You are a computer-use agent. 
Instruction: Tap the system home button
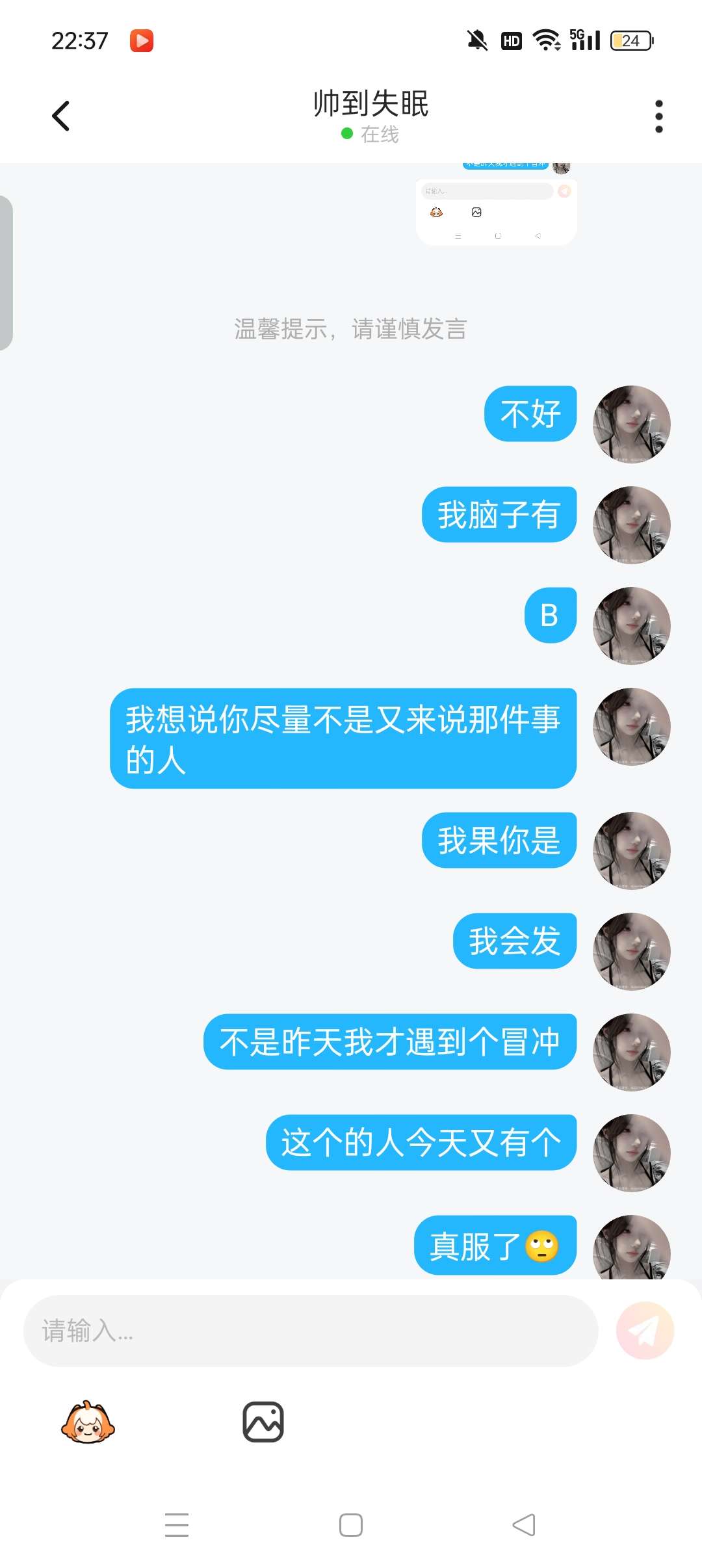(351, 1525)
